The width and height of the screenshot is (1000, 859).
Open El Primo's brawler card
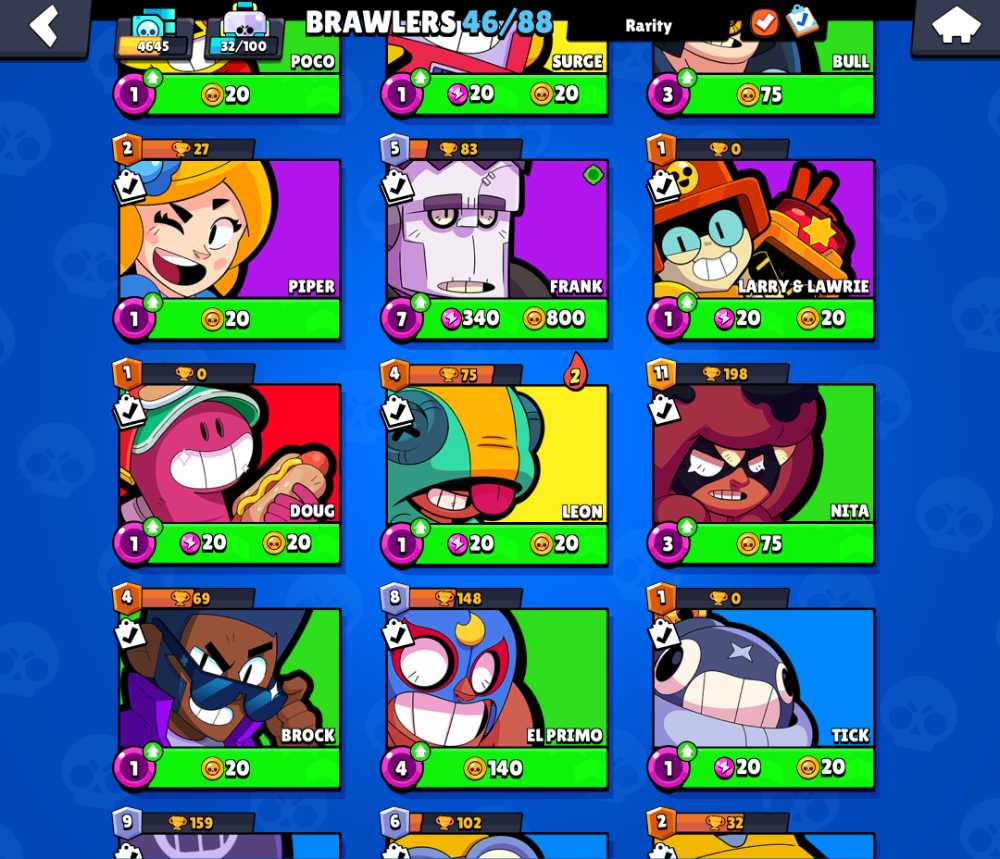(x=497, y=679)
